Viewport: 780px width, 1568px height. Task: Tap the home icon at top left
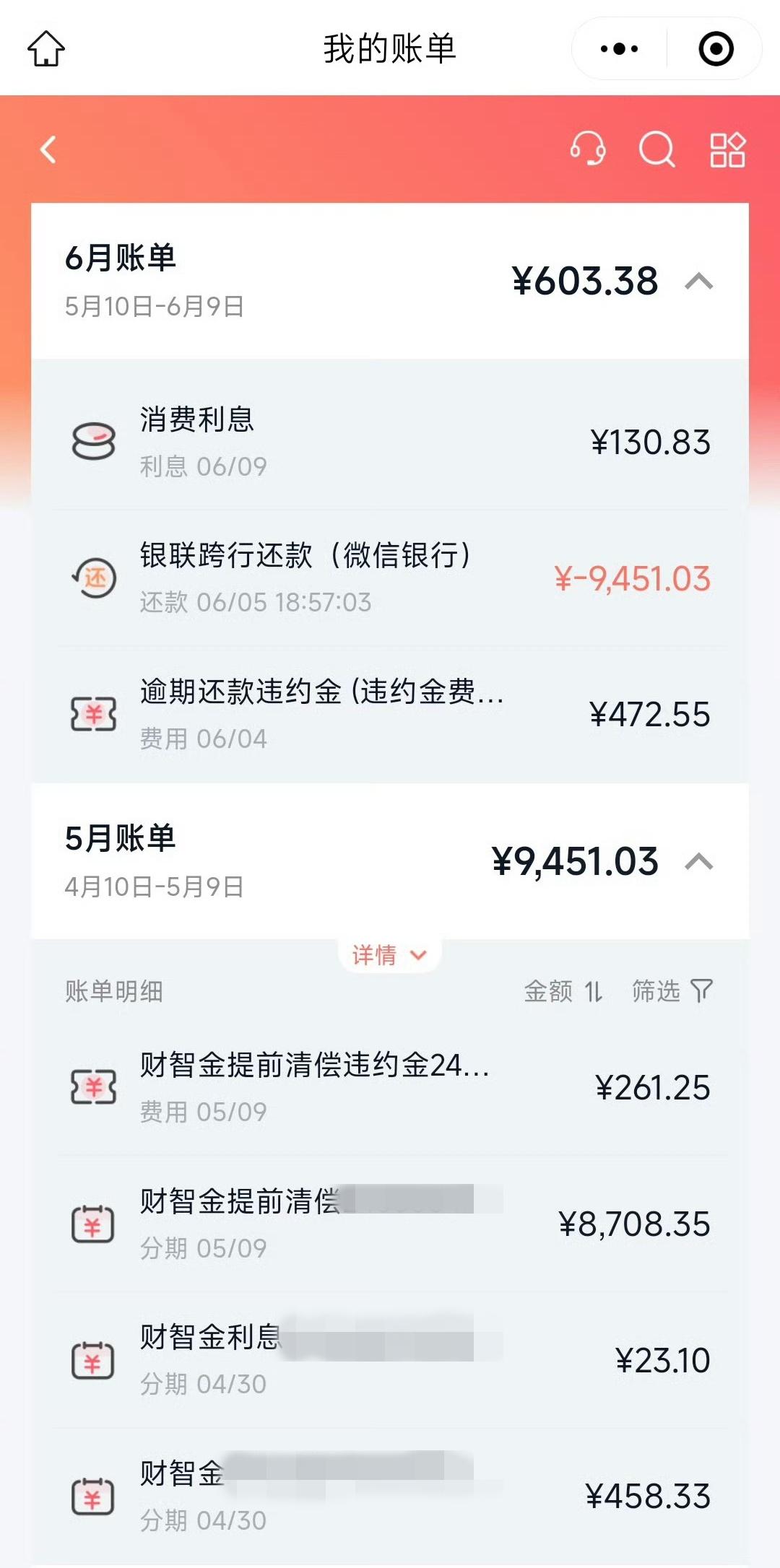pyautogui.click(x=46, y=48)
